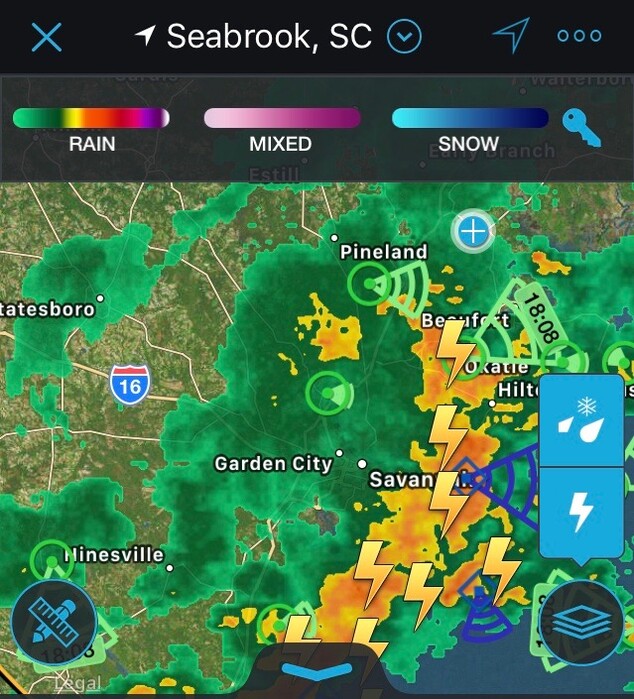Expand the bottom panel chevron
The width and height of the screenshot is (634, 699).
319,671
